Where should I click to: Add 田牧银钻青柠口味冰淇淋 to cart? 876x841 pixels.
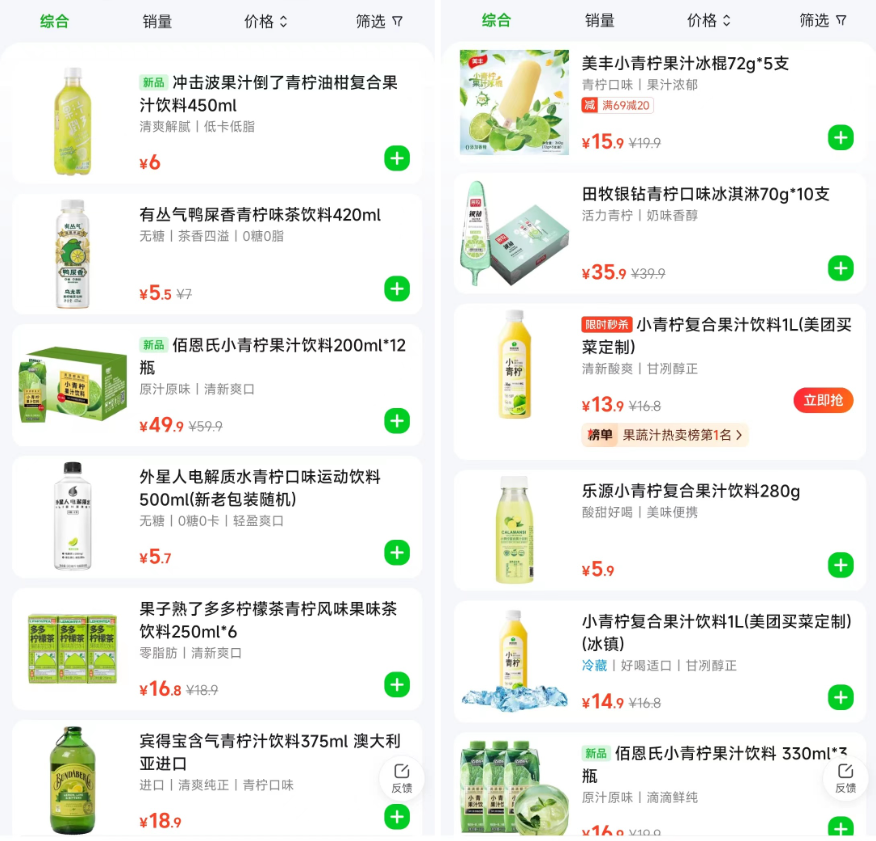pyautogui.click(x=840, y=268)
